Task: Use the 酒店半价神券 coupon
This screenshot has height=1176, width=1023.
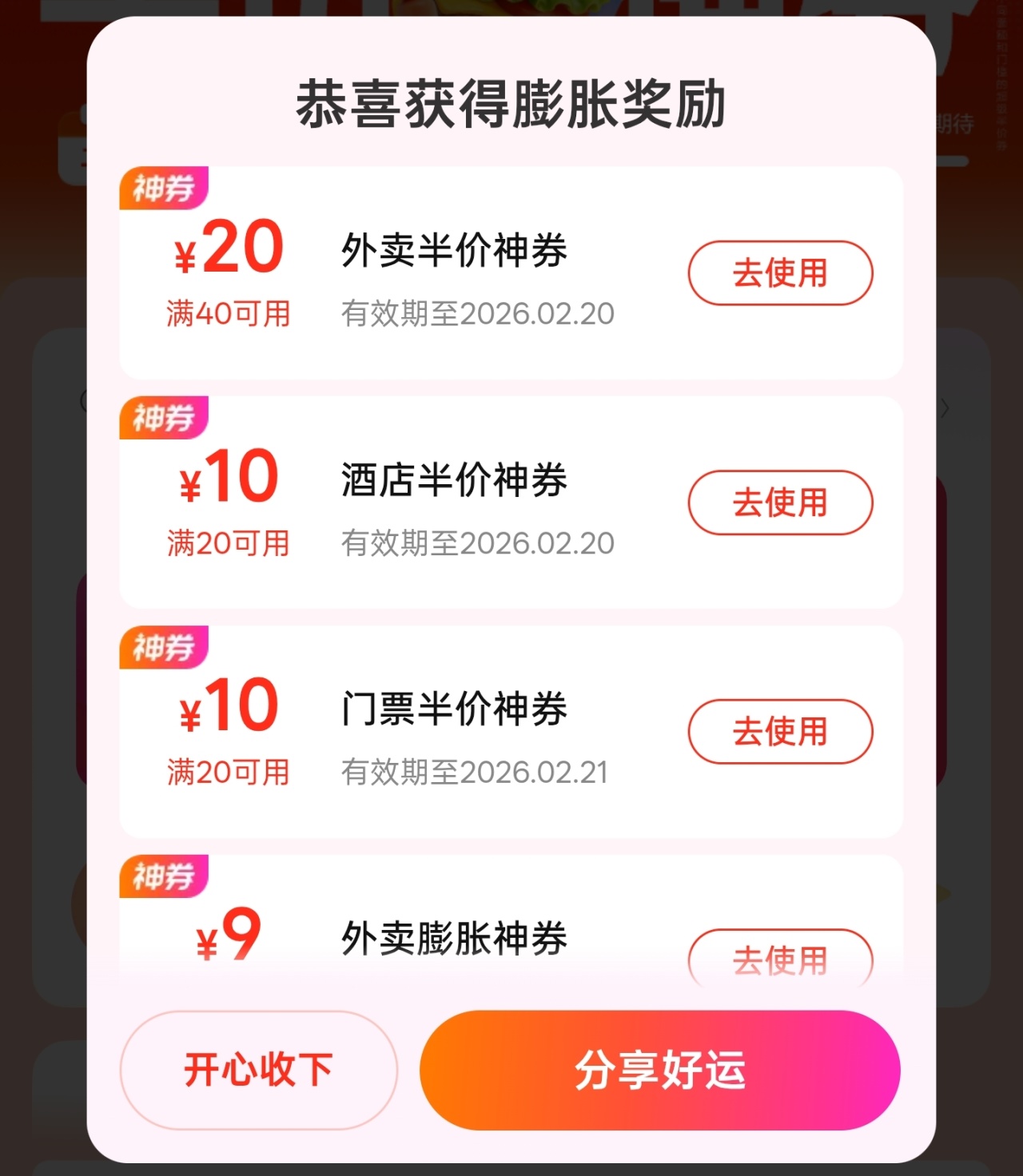Action: [780, 503]
